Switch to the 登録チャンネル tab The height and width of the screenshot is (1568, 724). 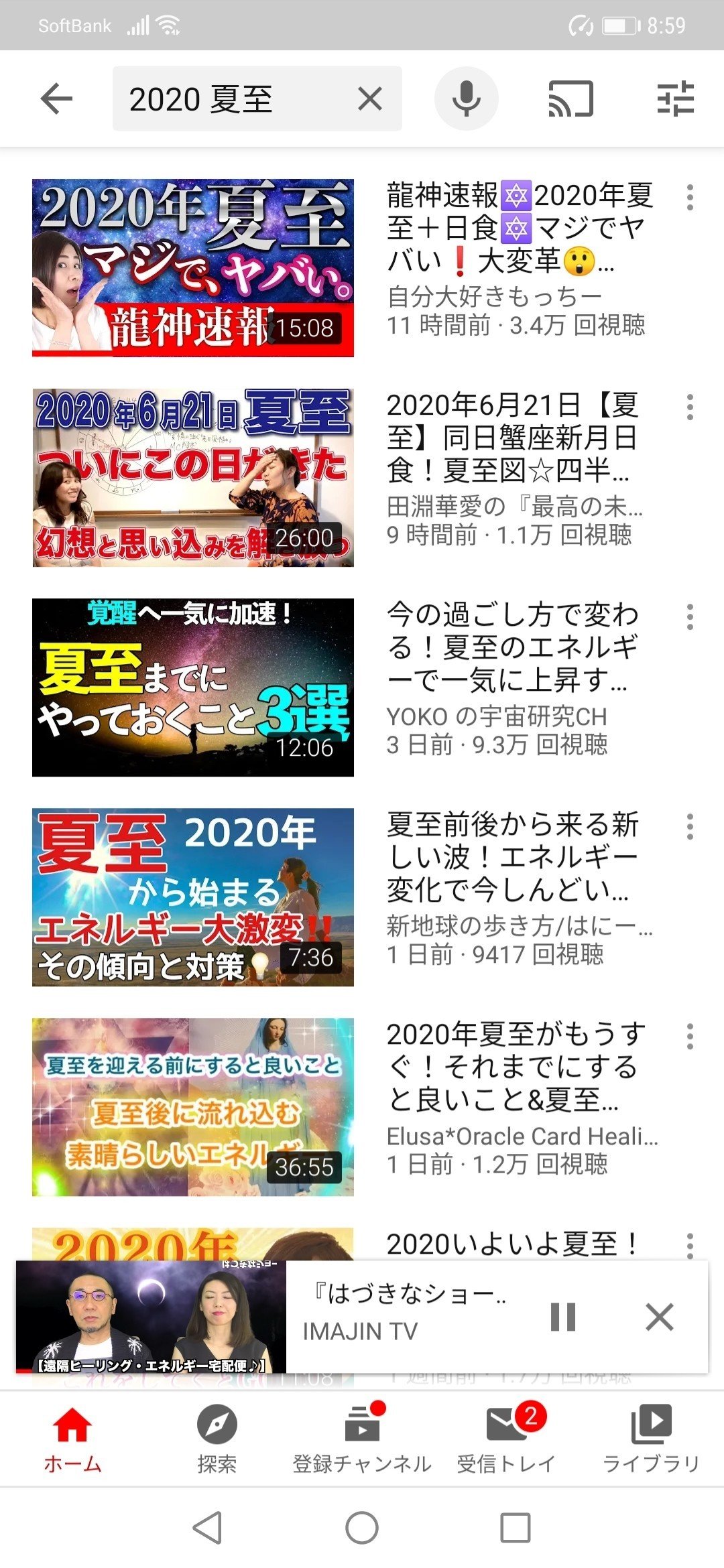click(362, 1438)
